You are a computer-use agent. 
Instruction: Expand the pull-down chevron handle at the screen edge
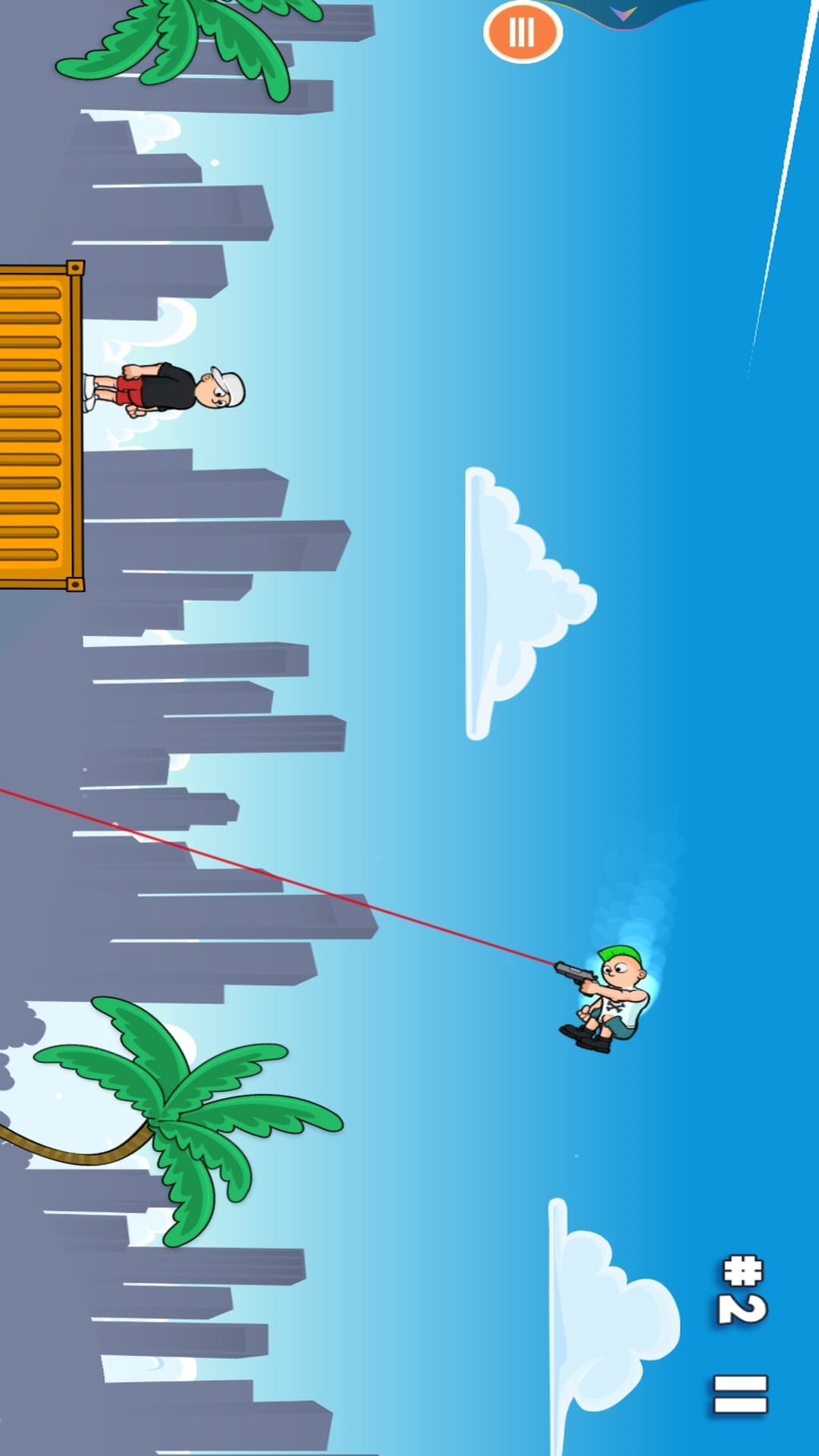coord(623,13)
